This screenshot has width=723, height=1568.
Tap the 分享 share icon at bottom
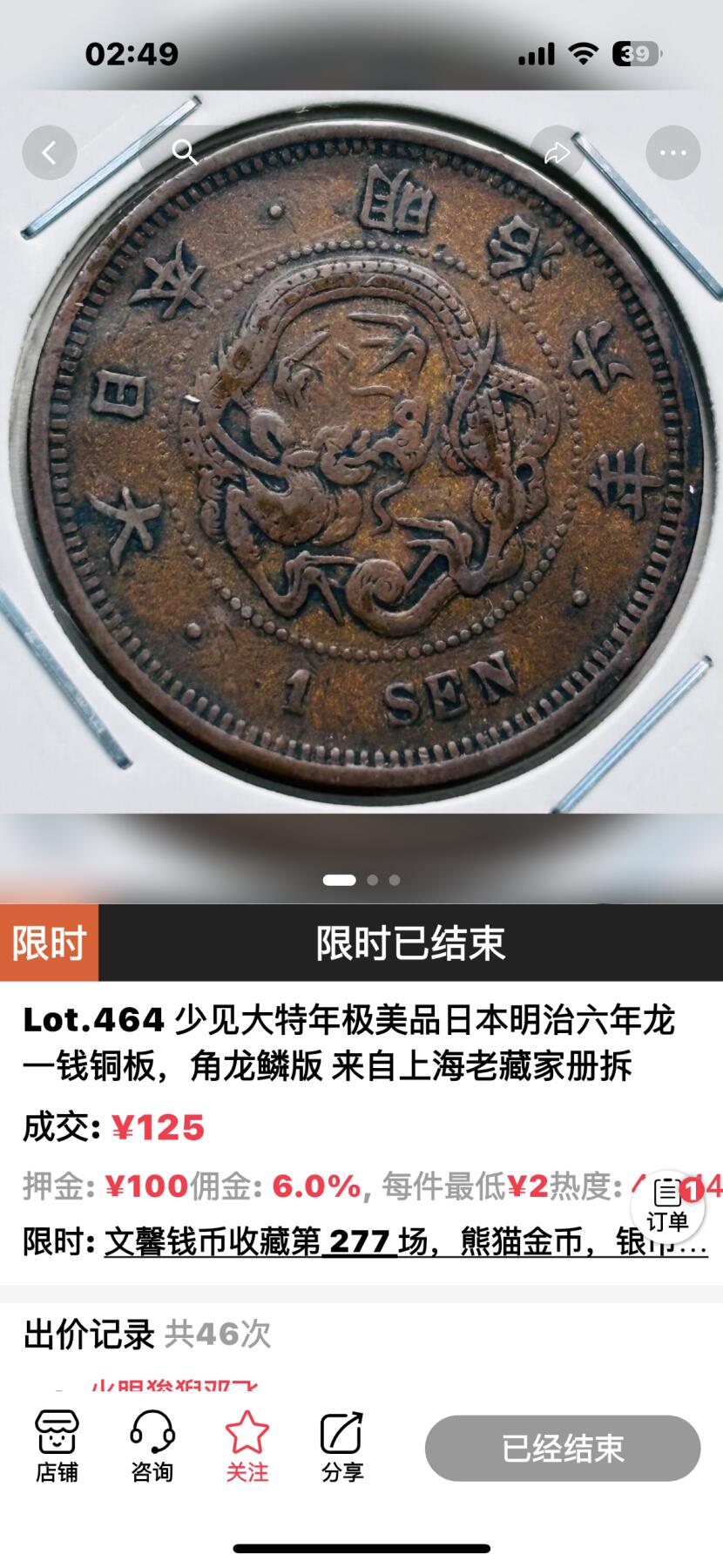(x=344, y=1442)
